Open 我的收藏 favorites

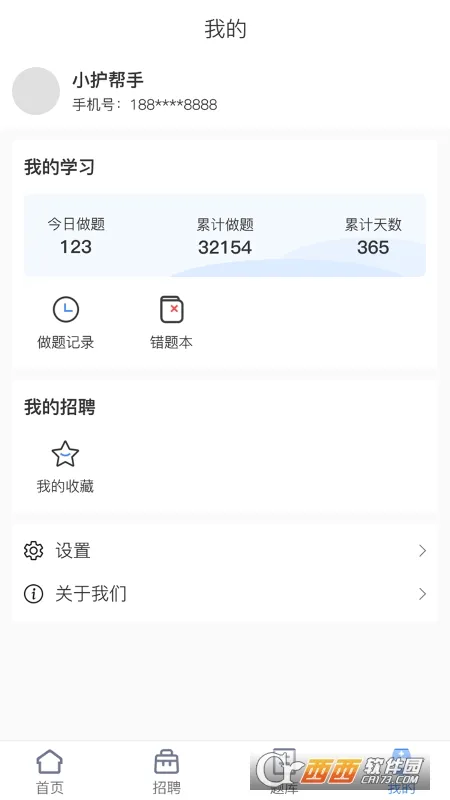pyautogui.click(x=65, y=467)
